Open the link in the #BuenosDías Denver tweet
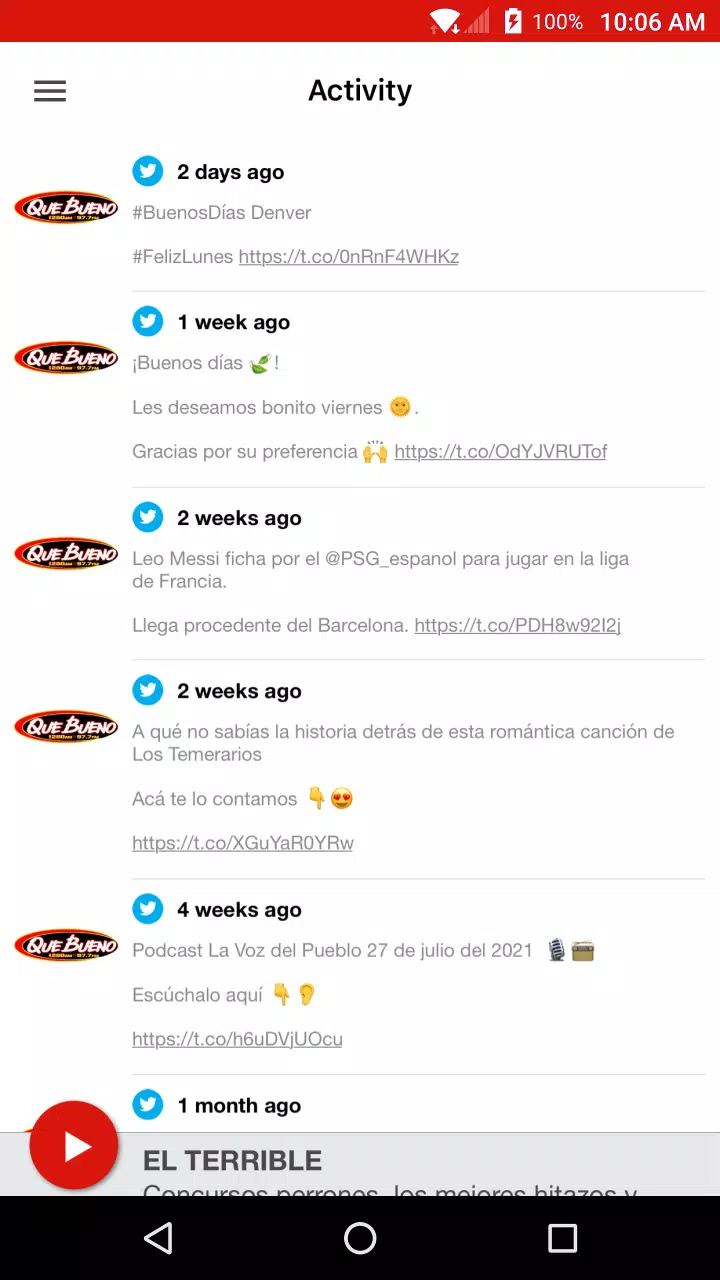The width and height of the screenshot is (720, 1280). coord(348,257)
